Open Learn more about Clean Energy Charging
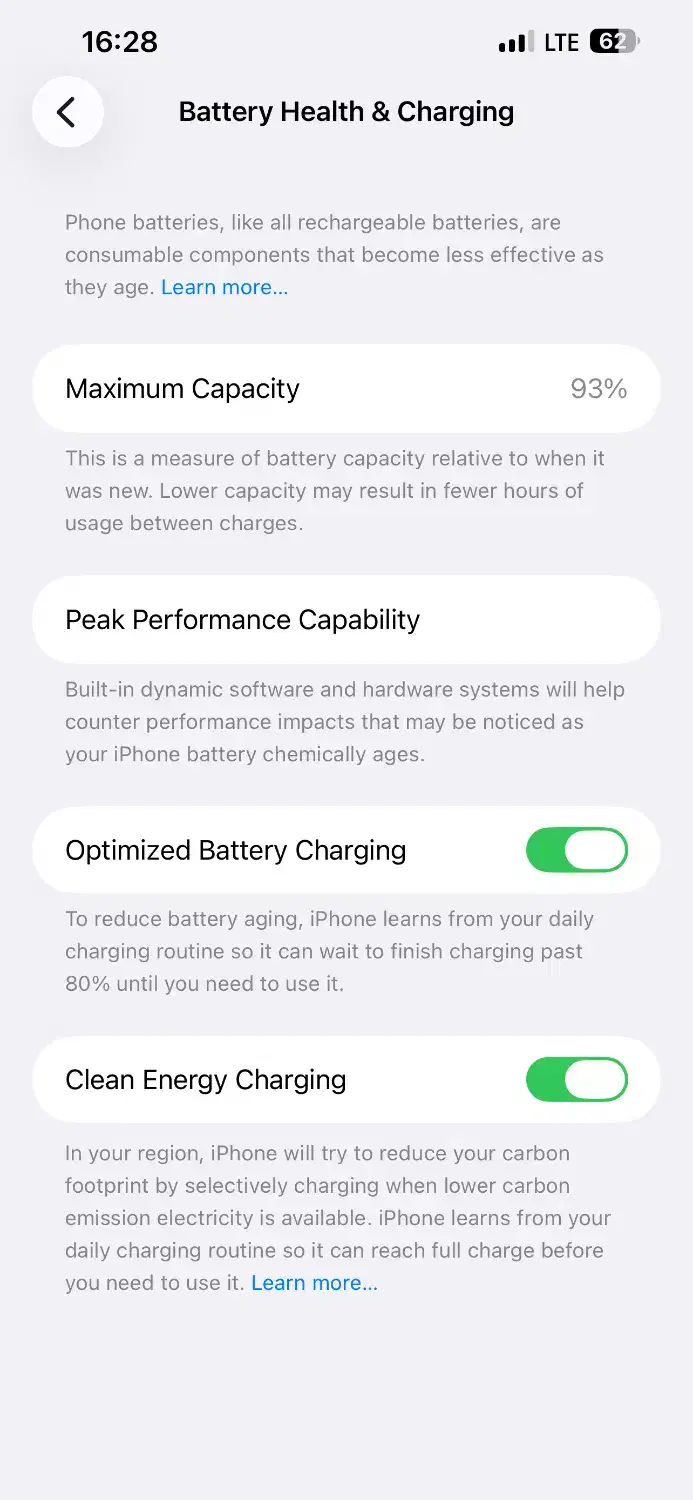The width and height of the screenshot is (693, 1500). click(x=314, y=1282)
